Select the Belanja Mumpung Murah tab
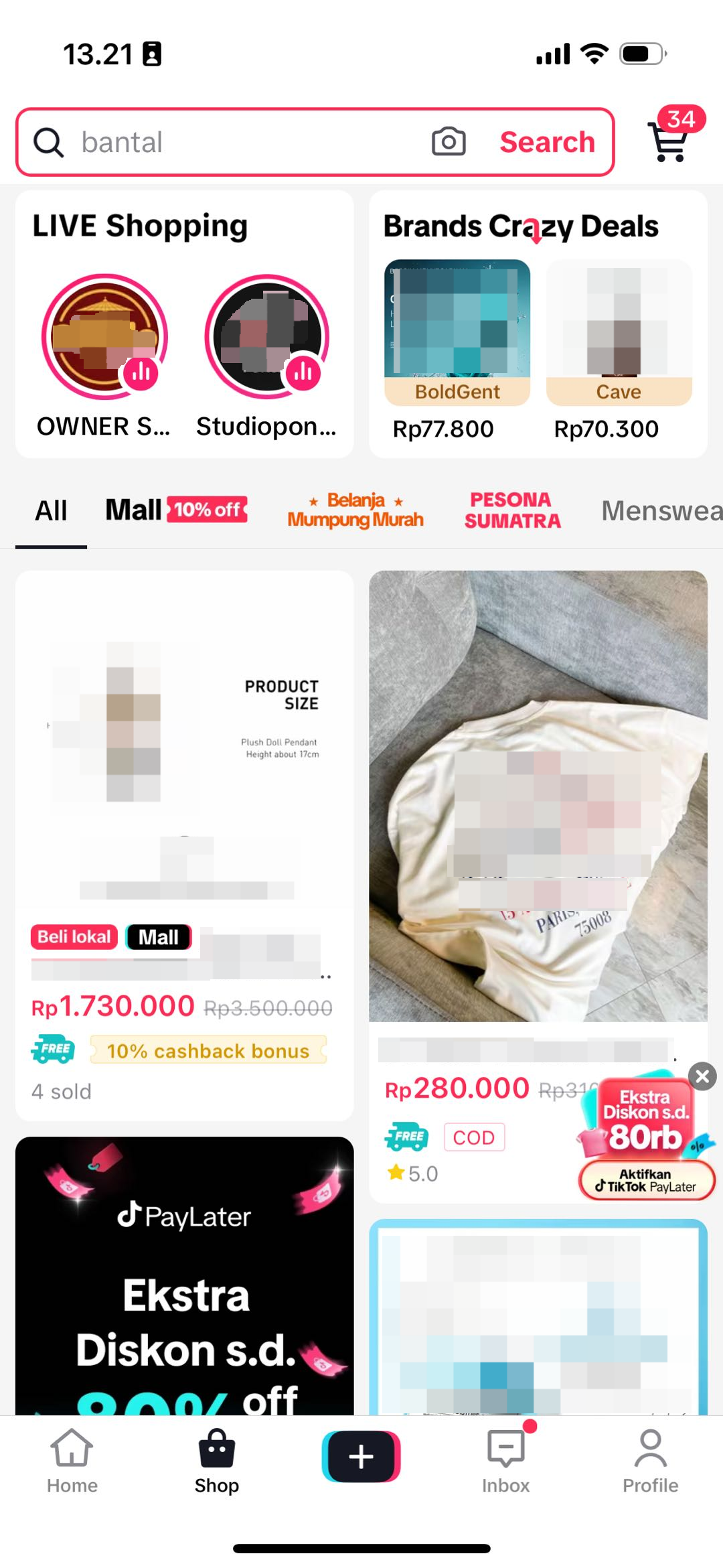Image resolution: width=723 pixels, height=1568 pixels. 355,510
